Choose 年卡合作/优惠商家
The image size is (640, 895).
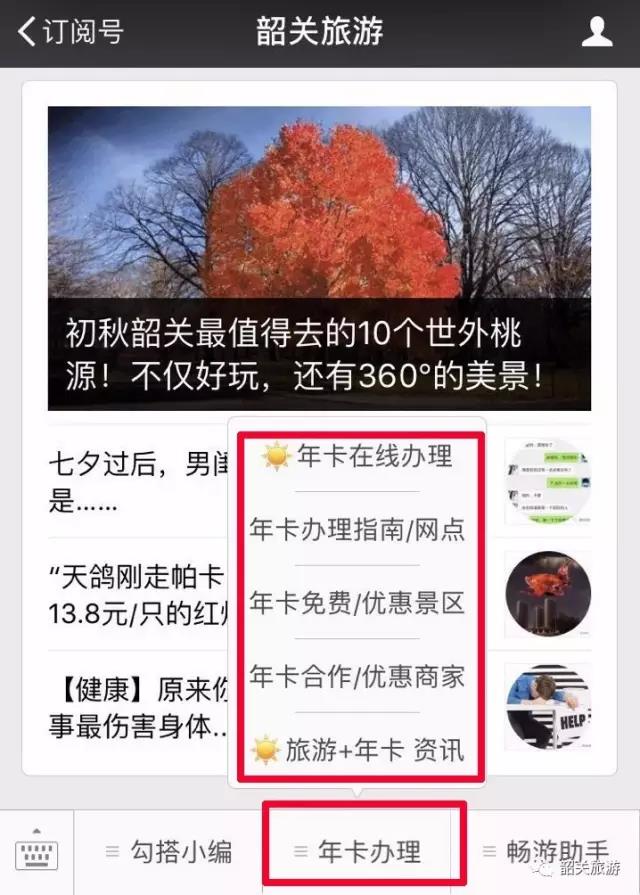pos(358,676)
